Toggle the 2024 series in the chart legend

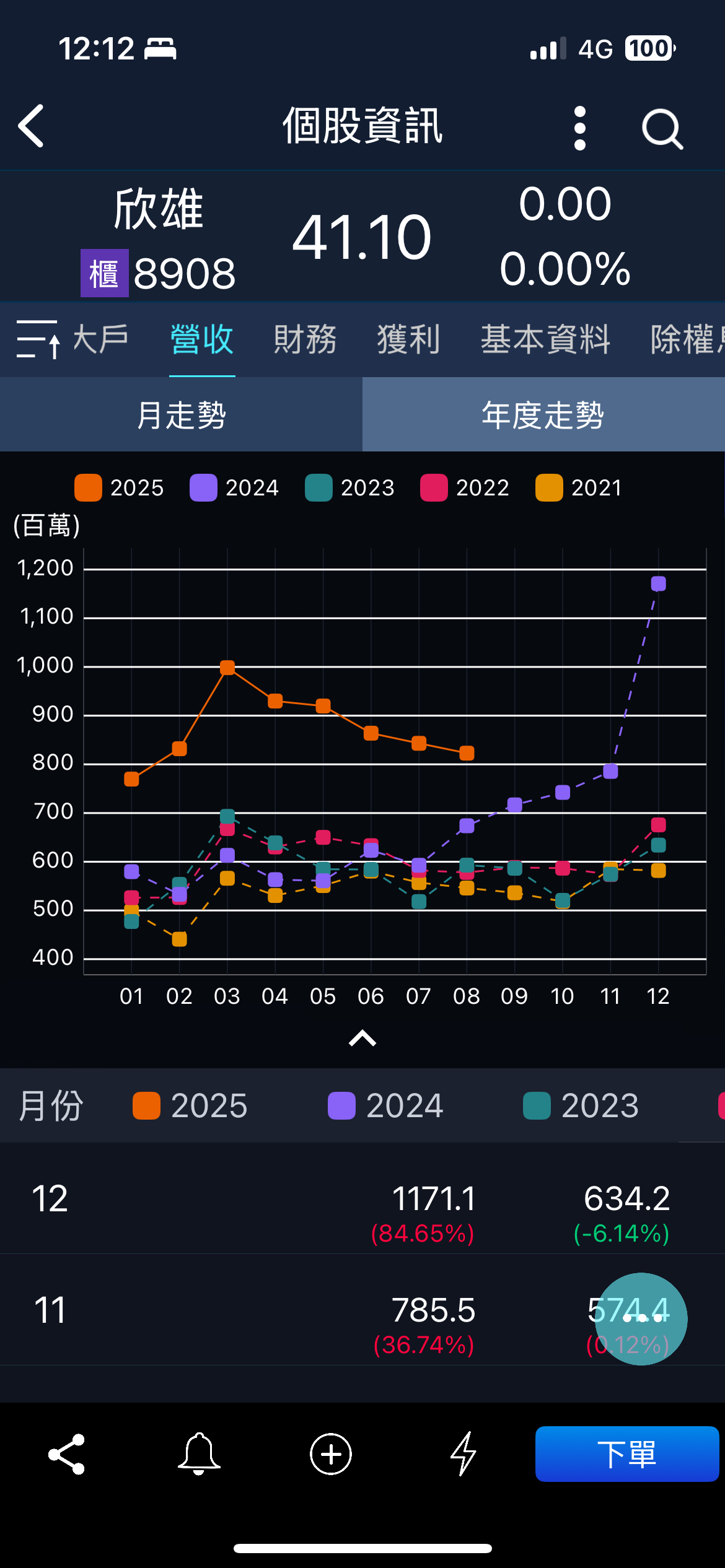coord(234,487)
